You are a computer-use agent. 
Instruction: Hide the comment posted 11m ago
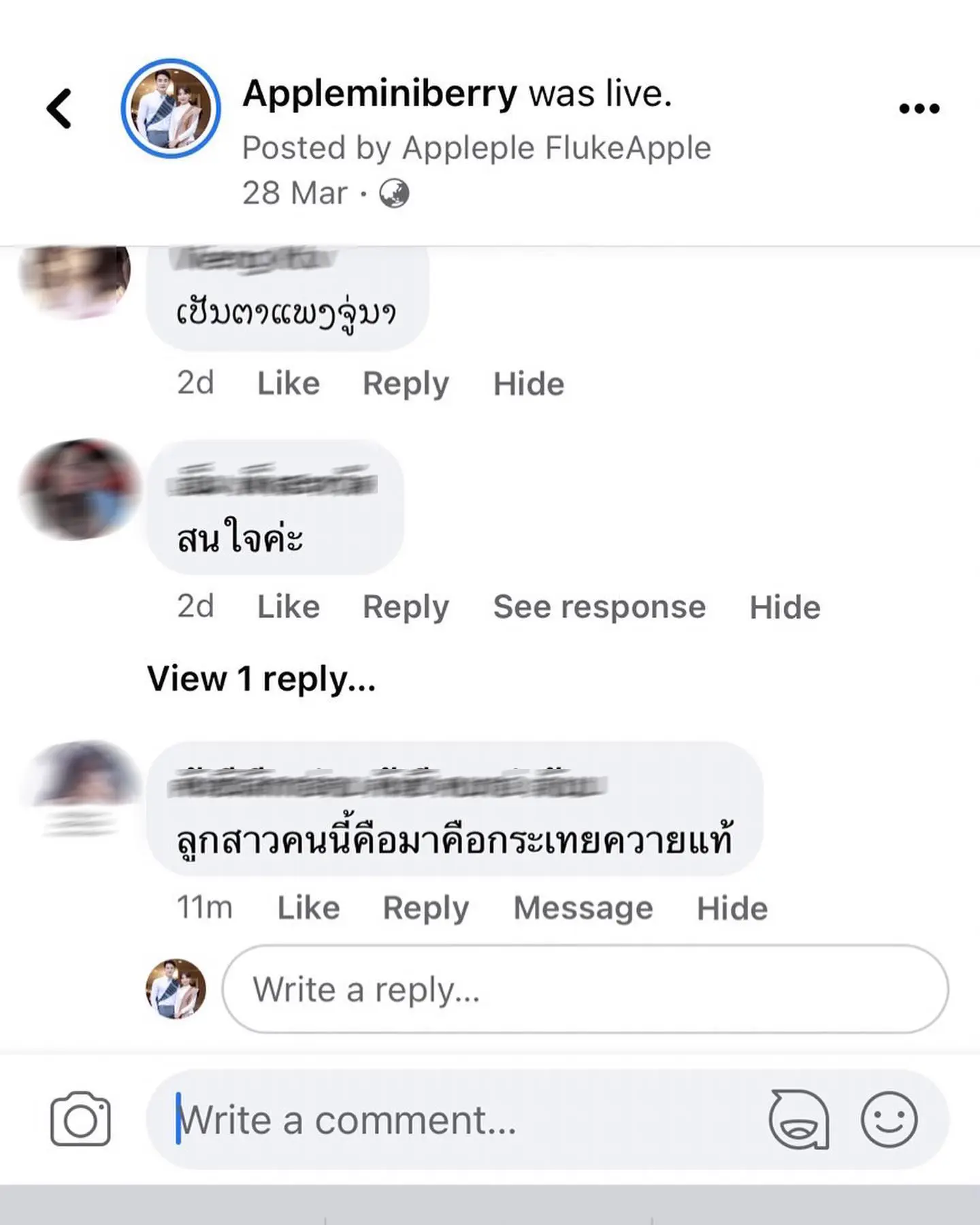click(x=732, y=908)
